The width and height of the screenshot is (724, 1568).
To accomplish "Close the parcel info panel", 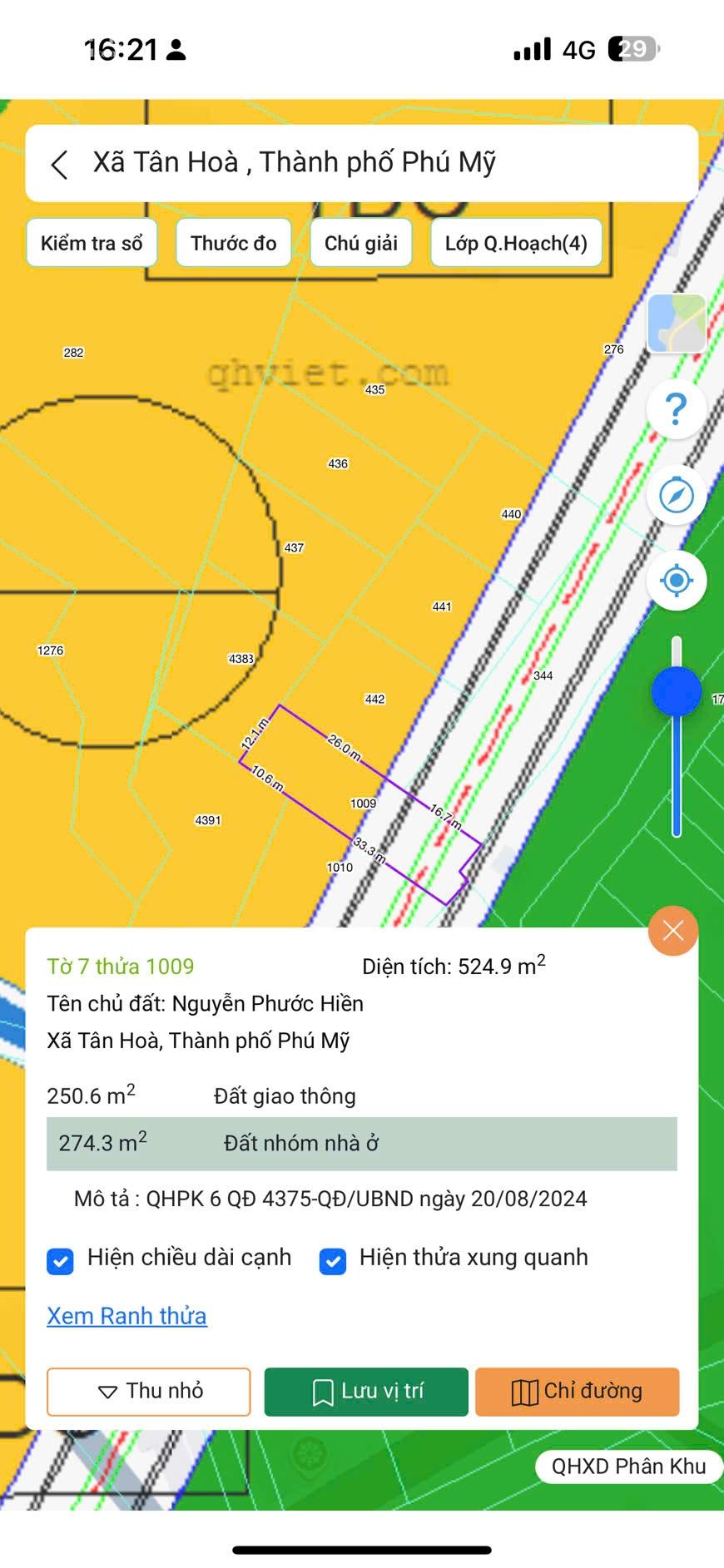I will pos(673,931).
